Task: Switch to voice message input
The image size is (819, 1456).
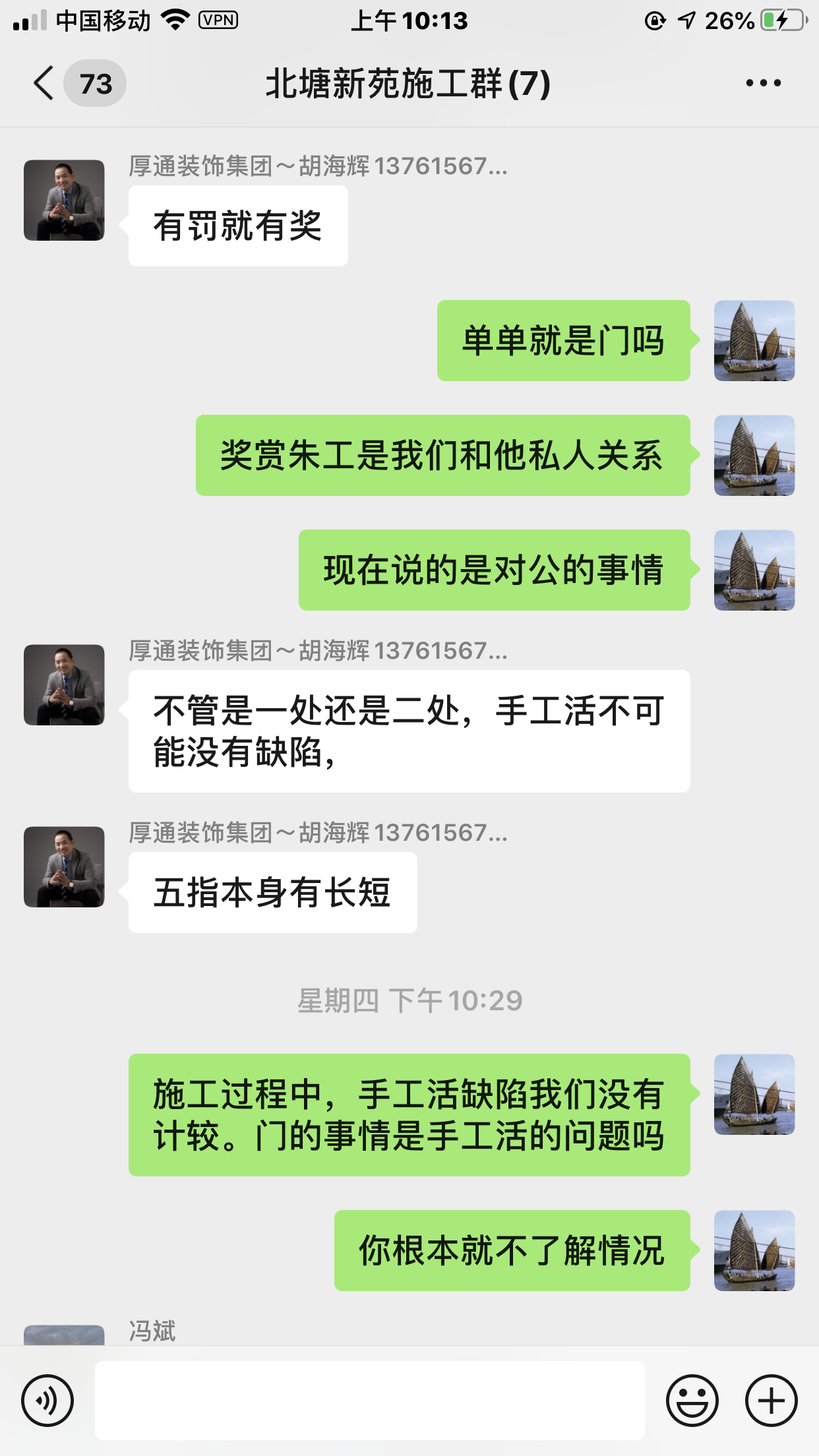Action: pyautogui.click(x=47, y=1400)
